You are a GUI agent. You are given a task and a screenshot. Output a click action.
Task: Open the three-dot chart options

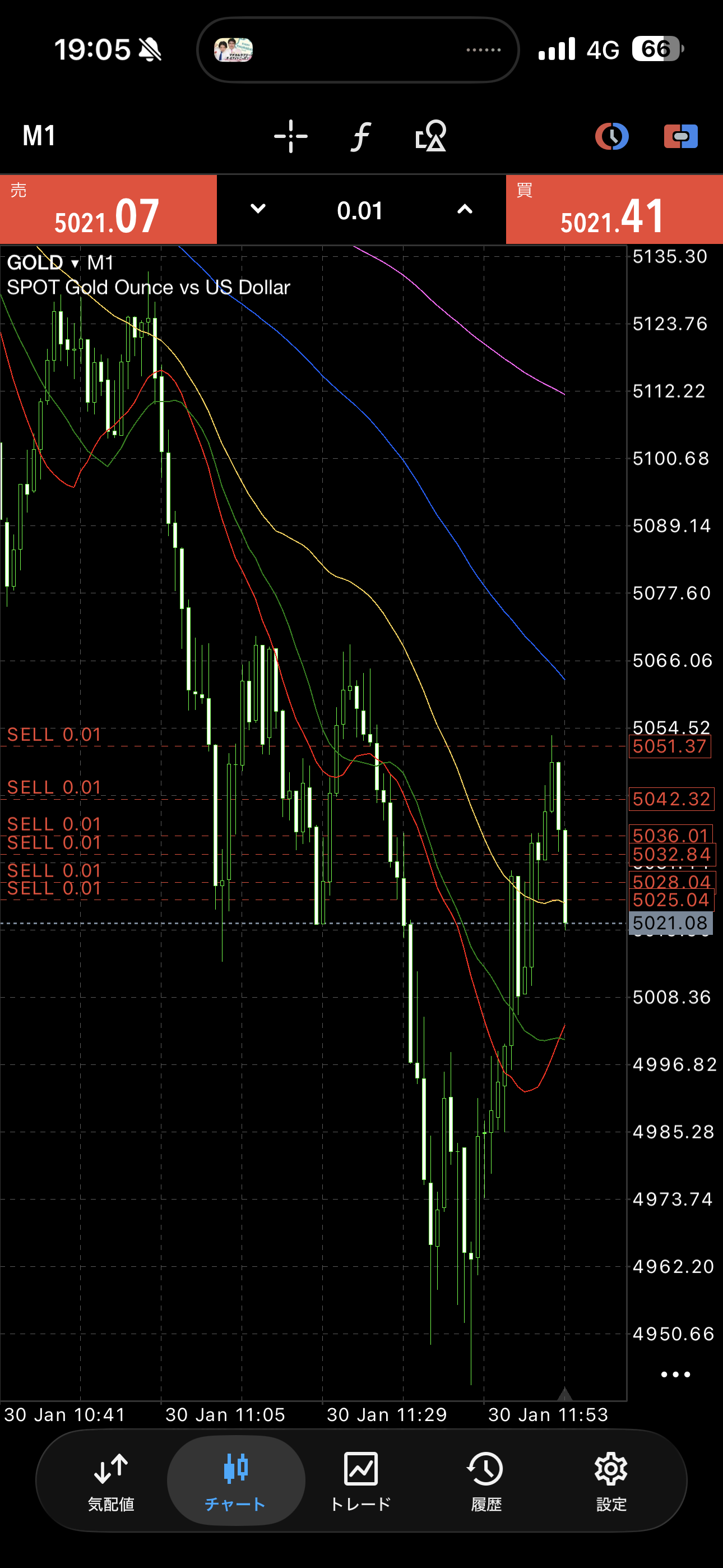tap(675, 1375)
